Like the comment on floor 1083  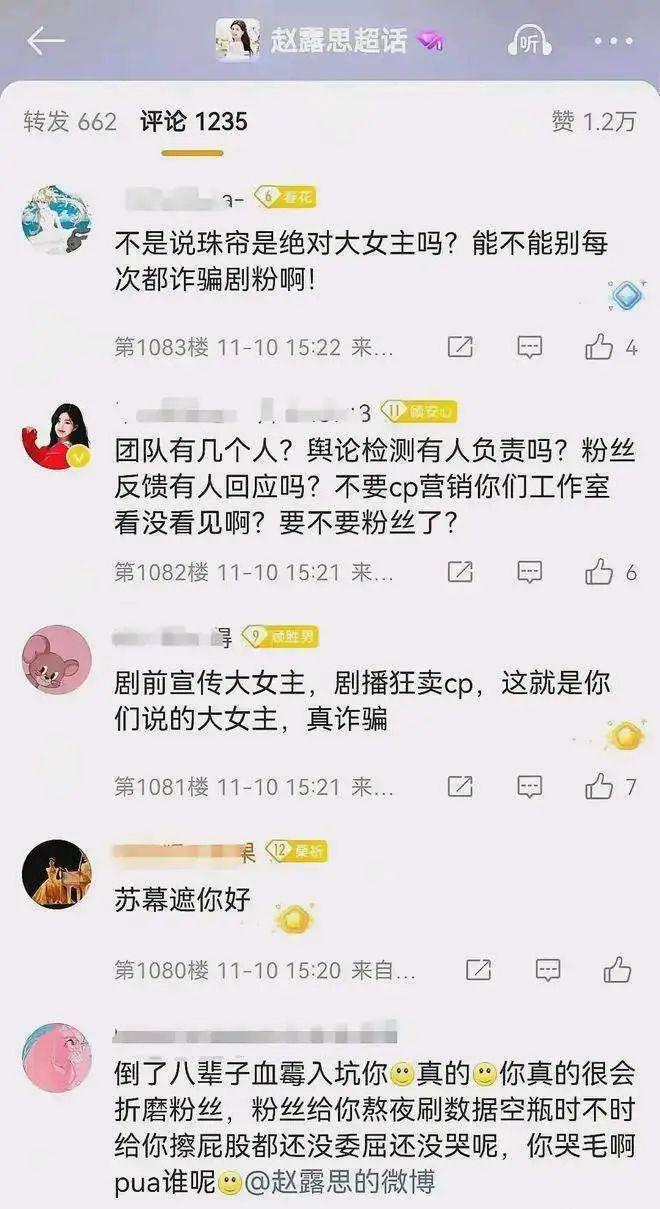click(x=600, y=348)
